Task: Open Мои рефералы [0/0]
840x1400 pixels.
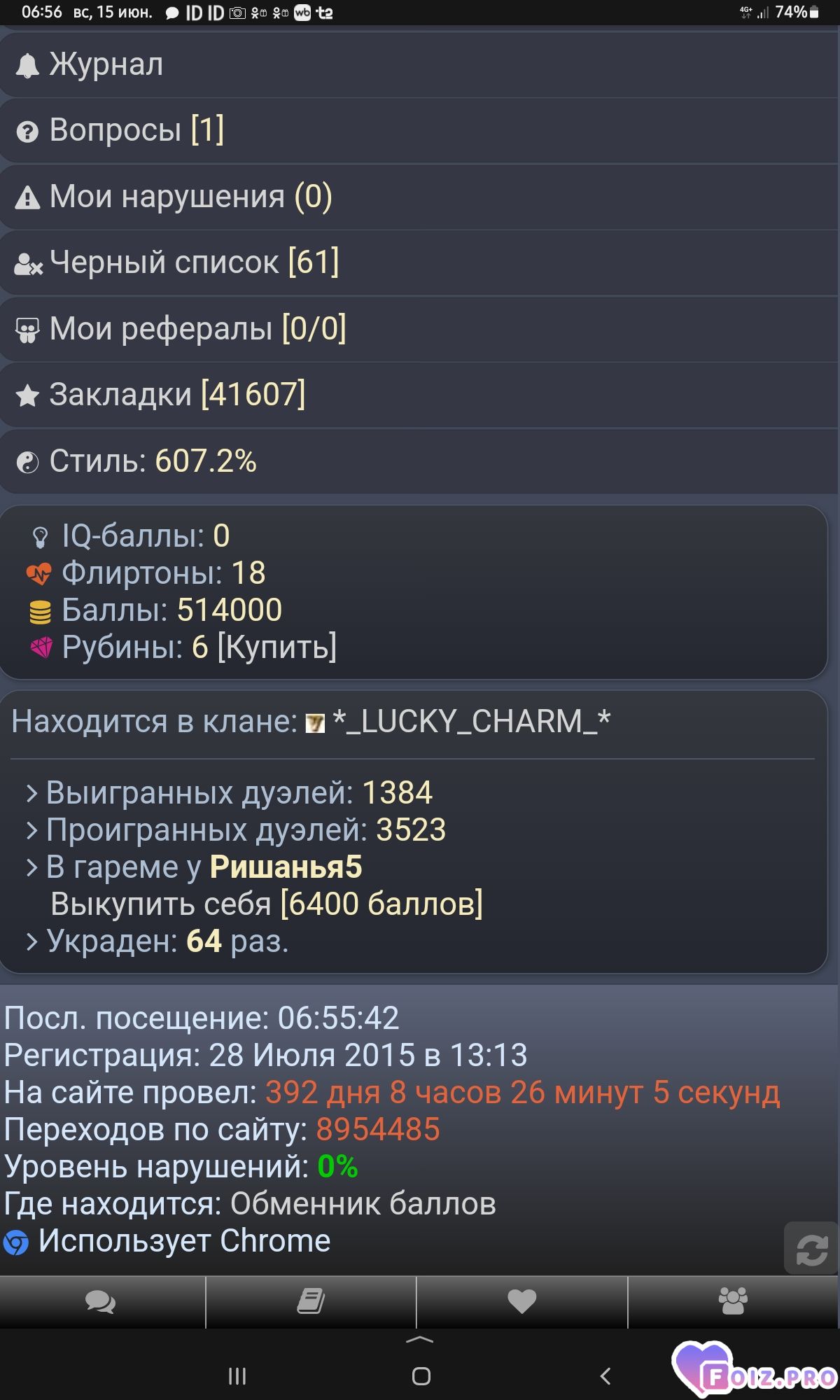Action: tap(420, 329)
